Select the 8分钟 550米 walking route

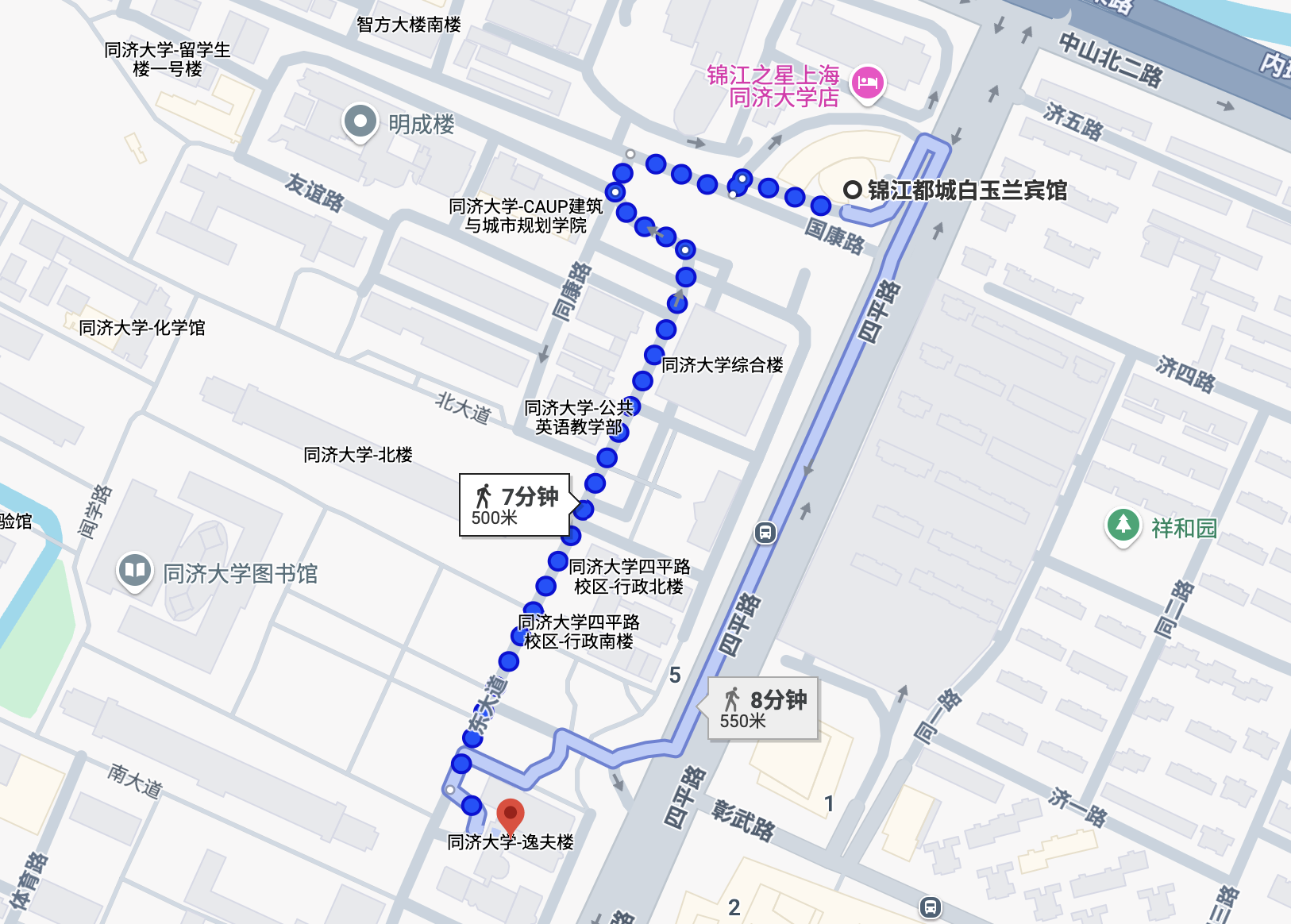point(763,708)
